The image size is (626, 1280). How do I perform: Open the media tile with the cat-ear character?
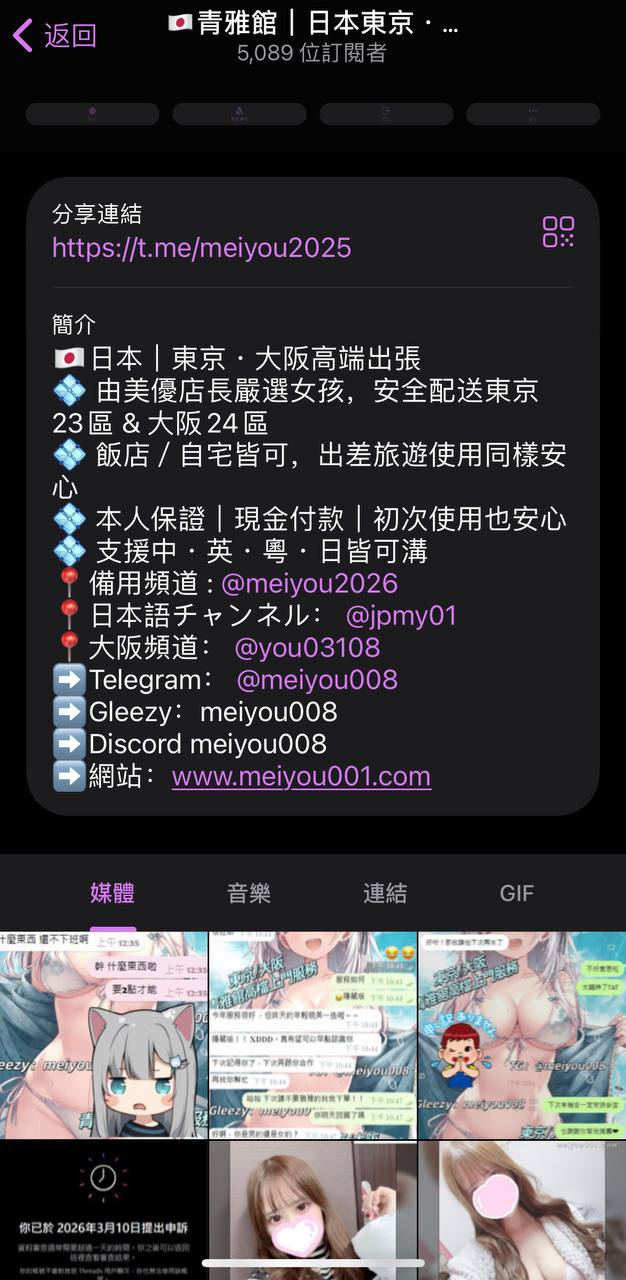[104, 1035]
